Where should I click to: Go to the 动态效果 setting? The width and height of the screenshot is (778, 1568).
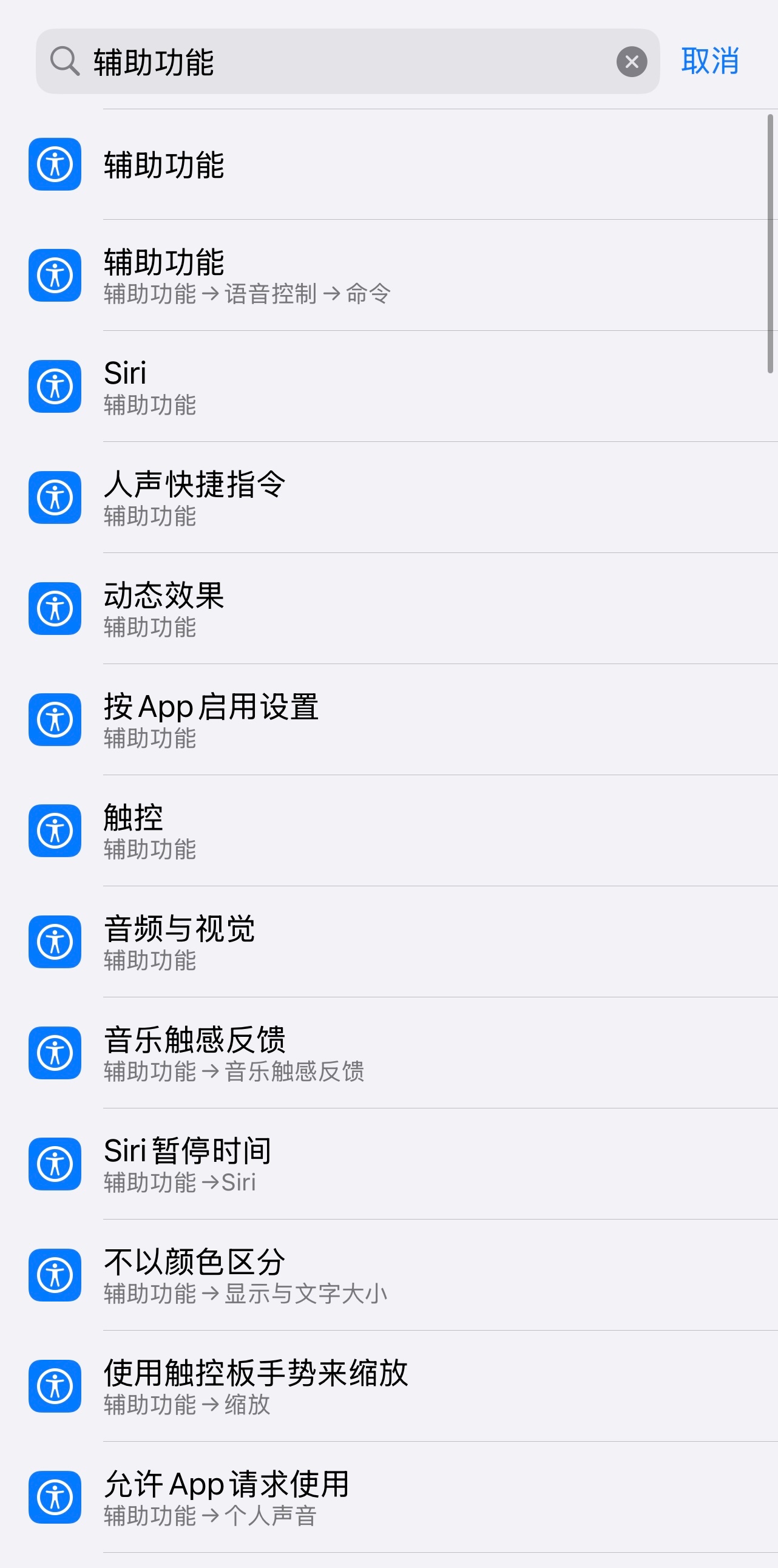coord(390,609)
